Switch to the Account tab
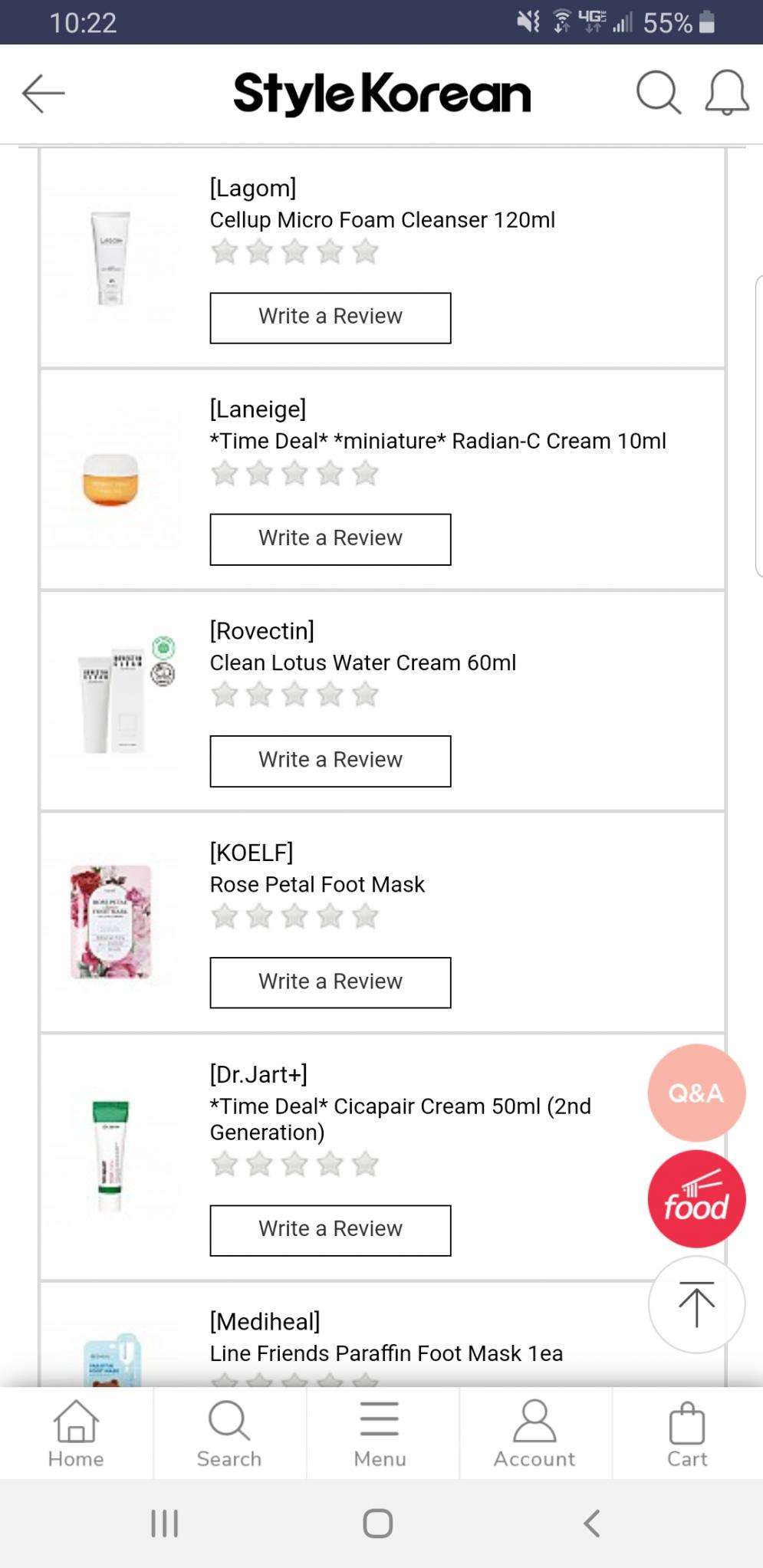This screenshot has height=1568, width=763. coord(534,1432)
